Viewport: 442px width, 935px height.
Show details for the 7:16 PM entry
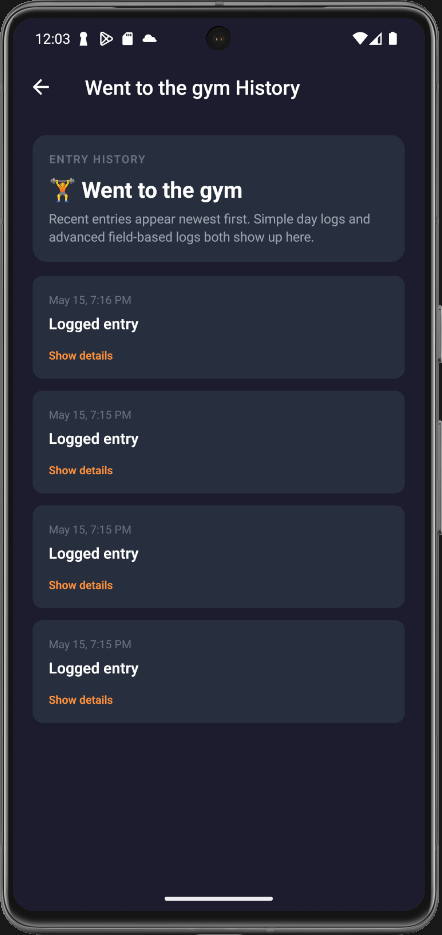pyautogui.click(x=81, y=355)
